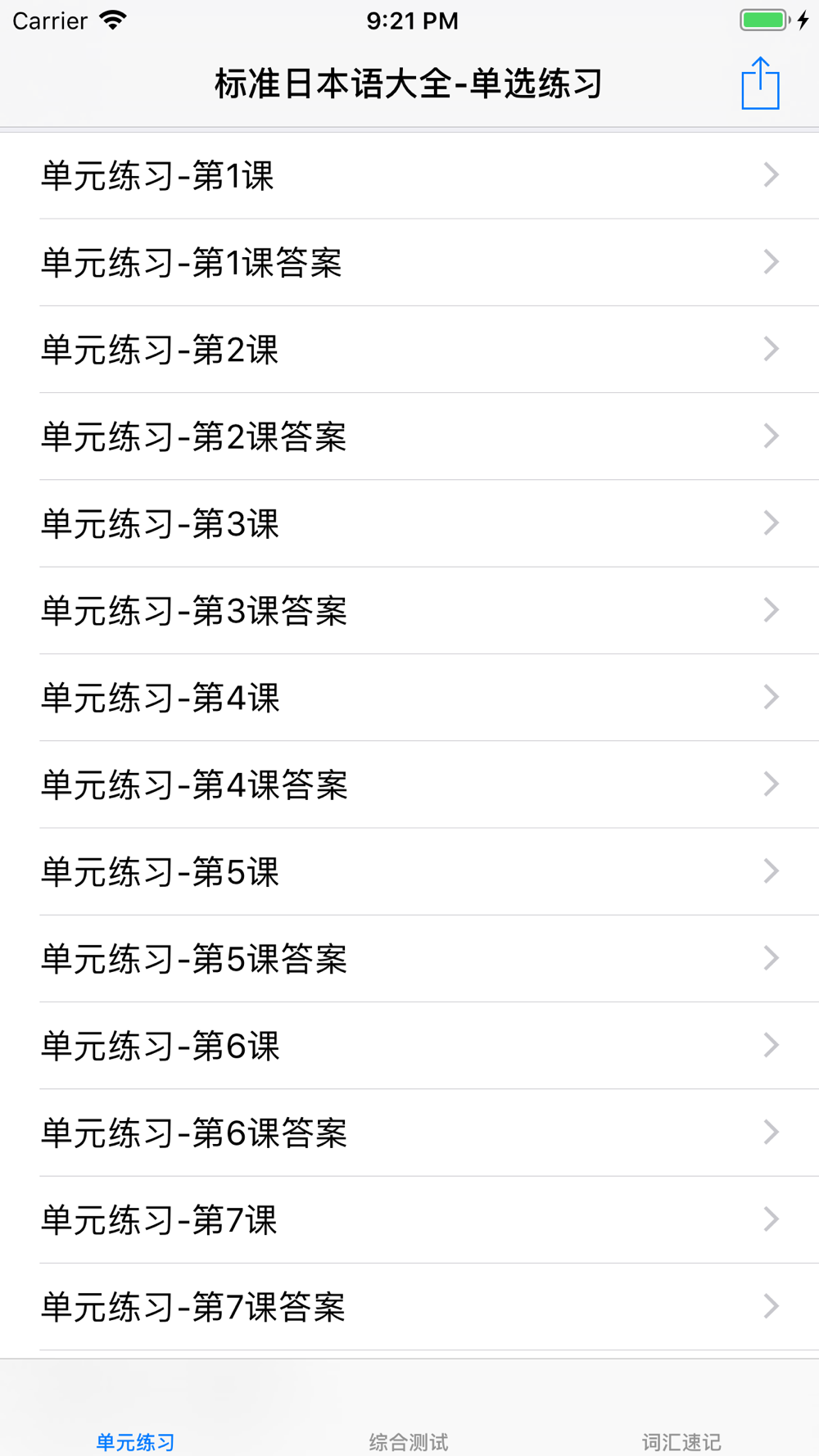Open 单元练习-第5课答案
The image size is (819, 1456).
[x=409, y=959]
